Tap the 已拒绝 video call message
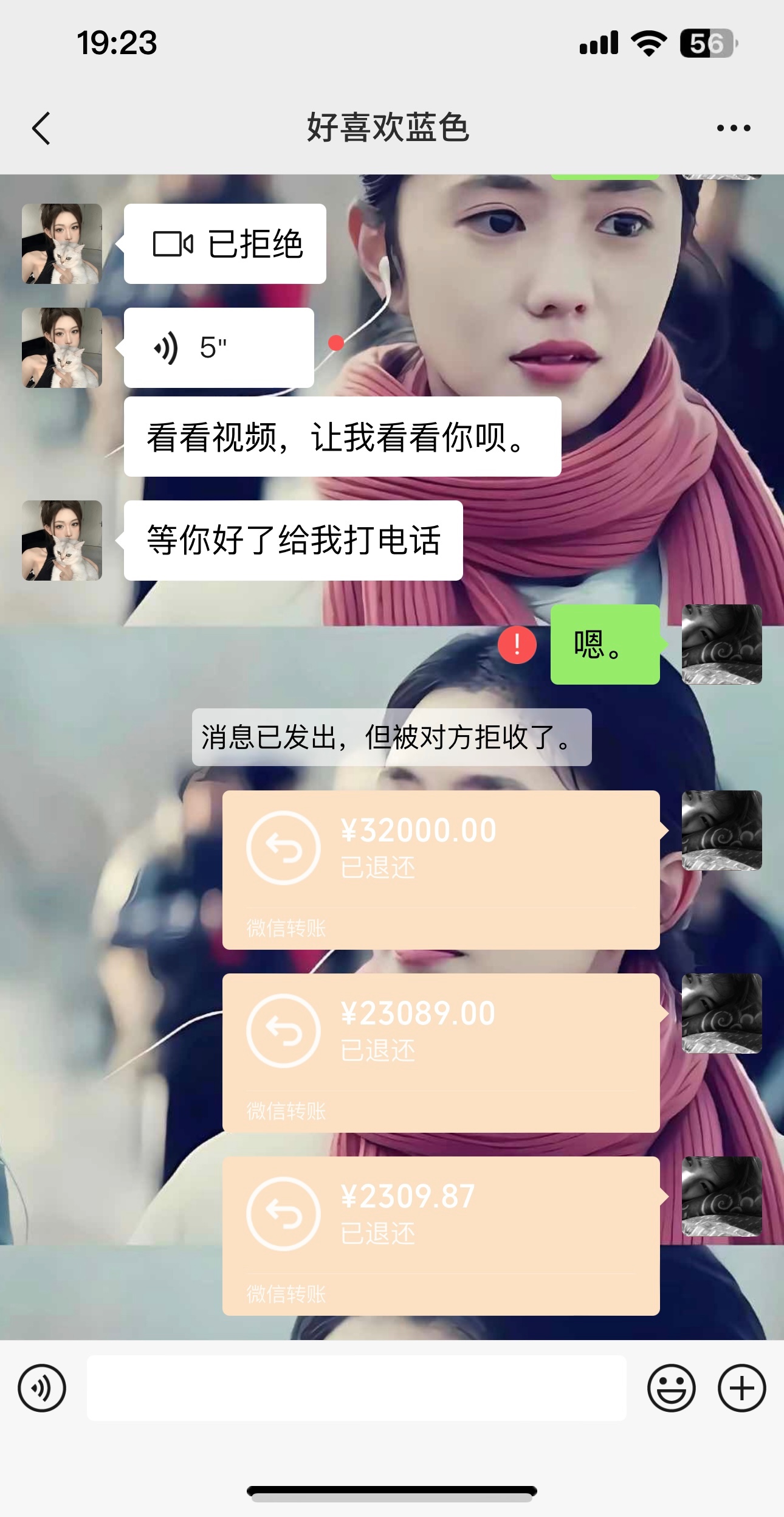784x1517 pixels. coord(225,244)
